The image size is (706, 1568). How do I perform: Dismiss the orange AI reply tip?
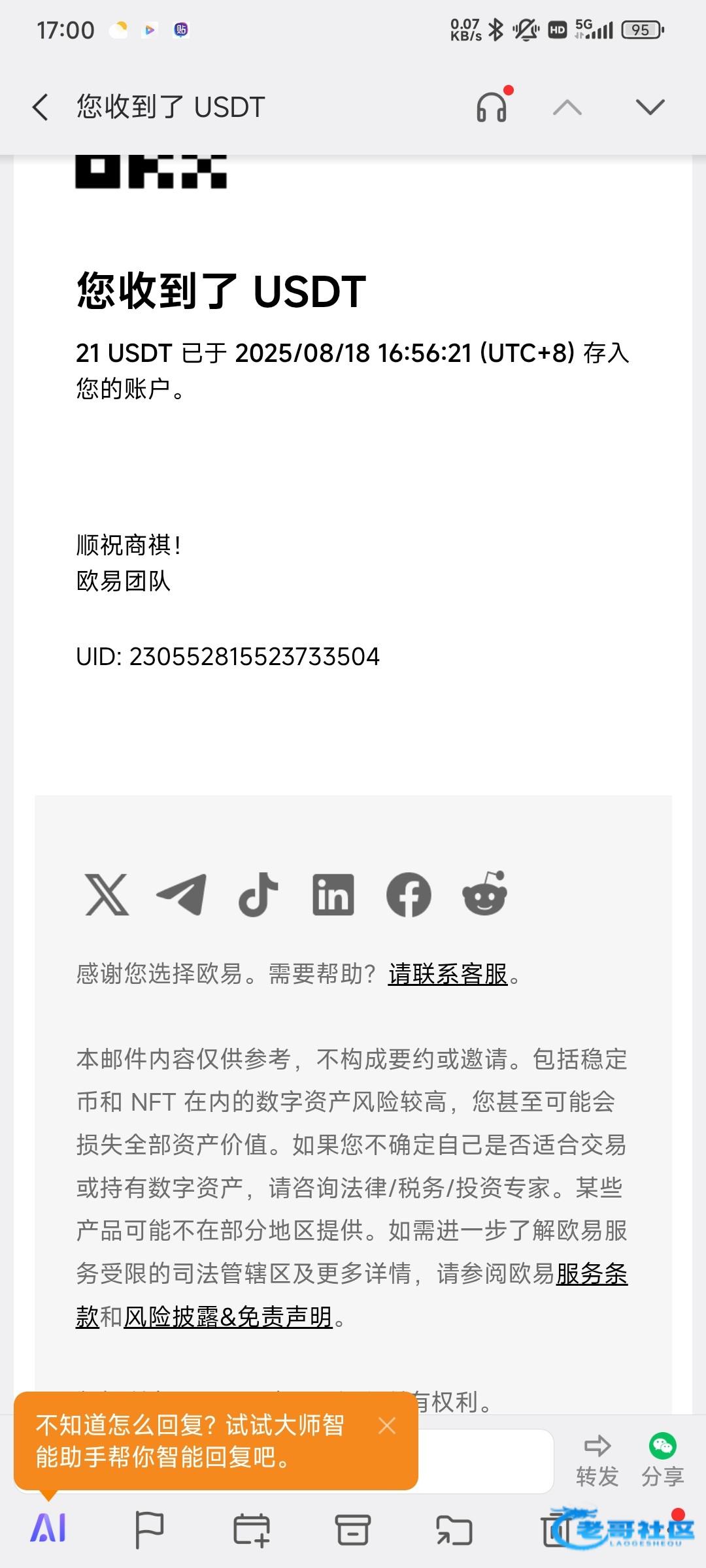[387, 1426]
